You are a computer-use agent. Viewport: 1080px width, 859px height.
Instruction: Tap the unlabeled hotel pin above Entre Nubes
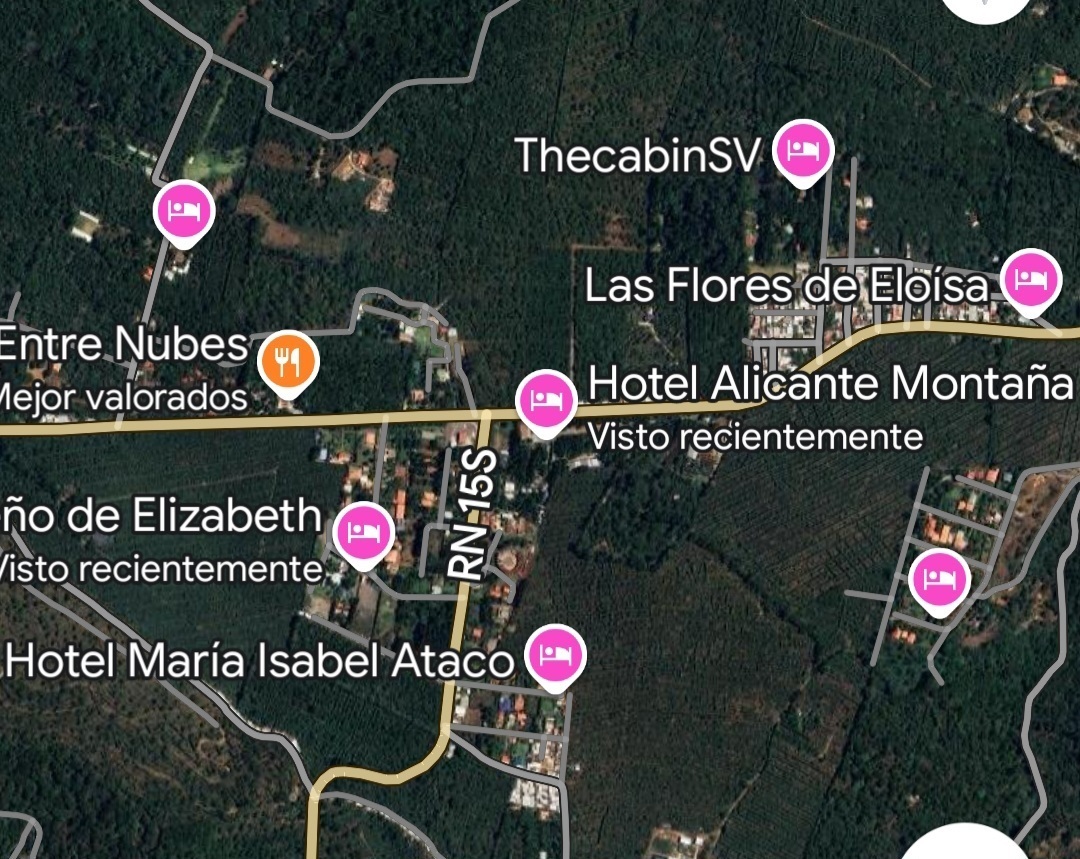click(x=184, y=211)
